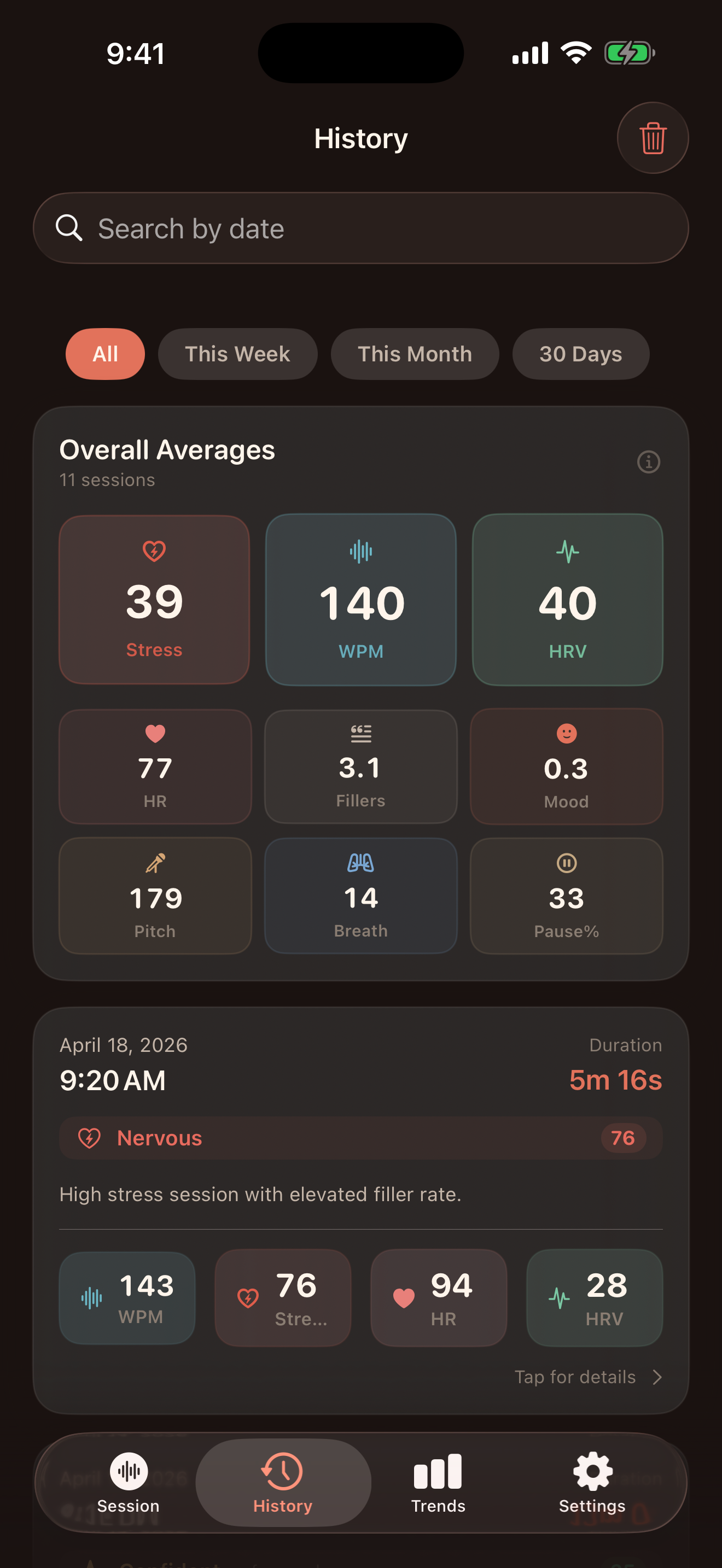
Task: Open the Overall Averages info icon
Action: (x=648, y=462)
